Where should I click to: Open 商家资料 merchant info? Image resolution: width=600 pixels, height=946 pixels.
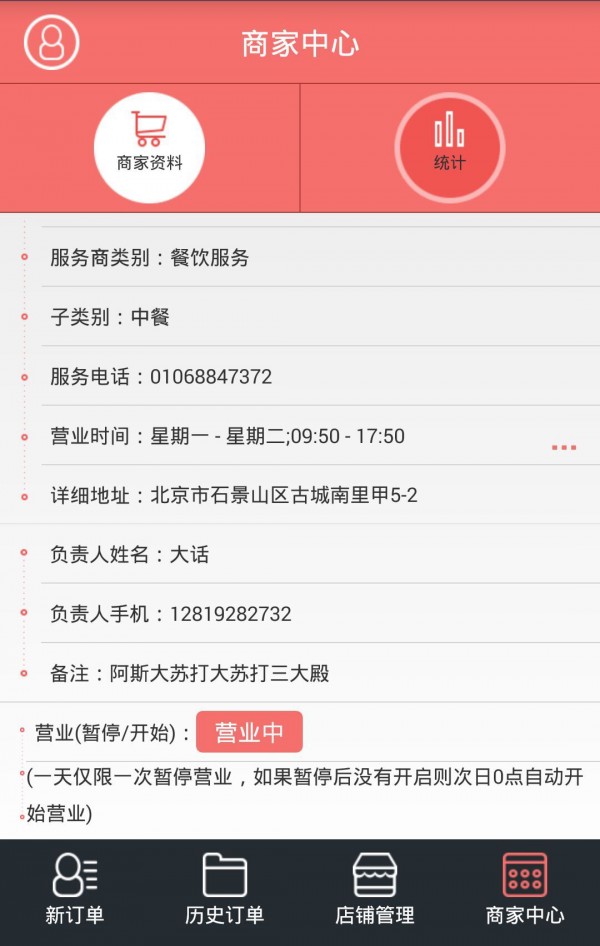click(149, 147)
